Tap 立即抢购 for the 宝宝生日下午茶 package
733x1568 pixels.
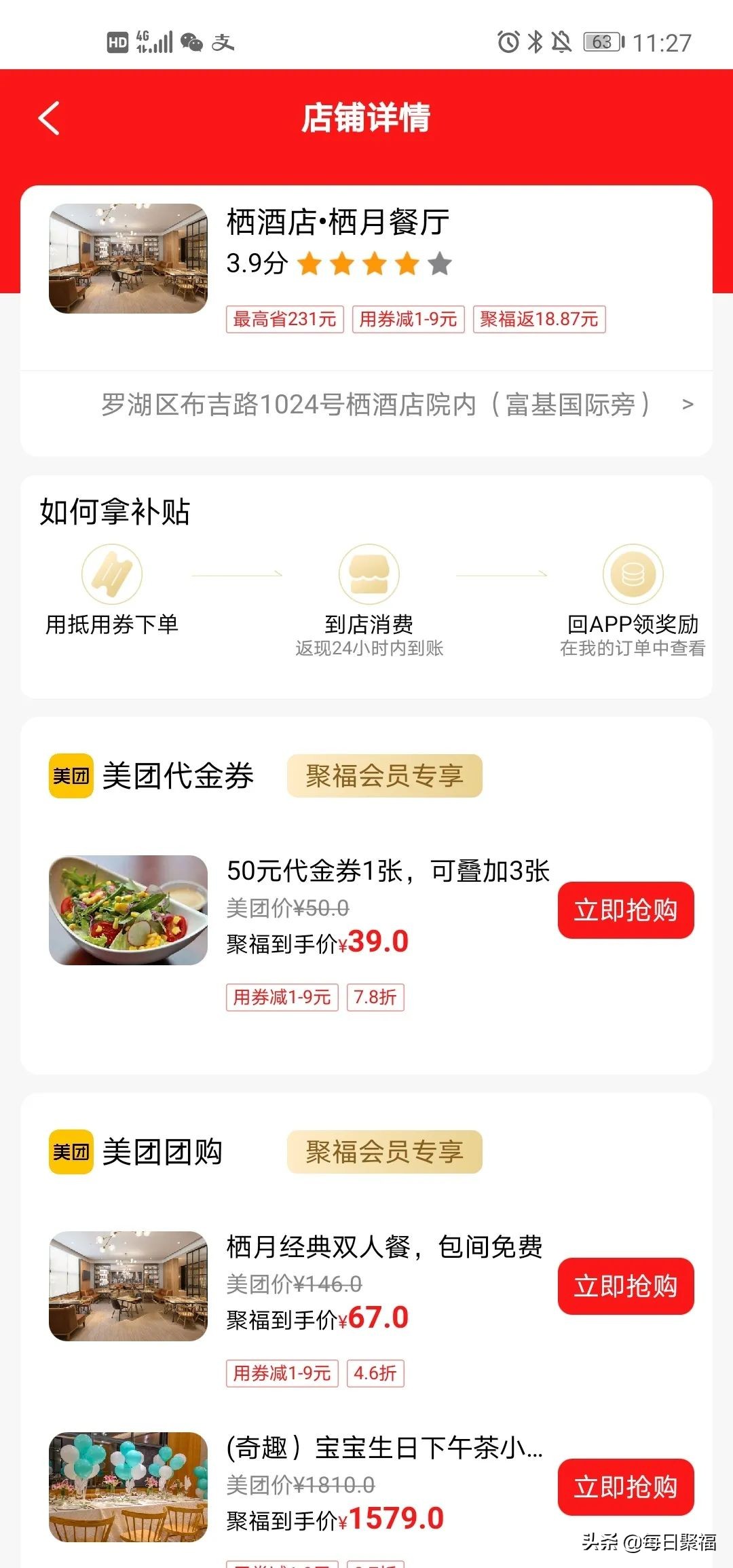point(625,1486)
